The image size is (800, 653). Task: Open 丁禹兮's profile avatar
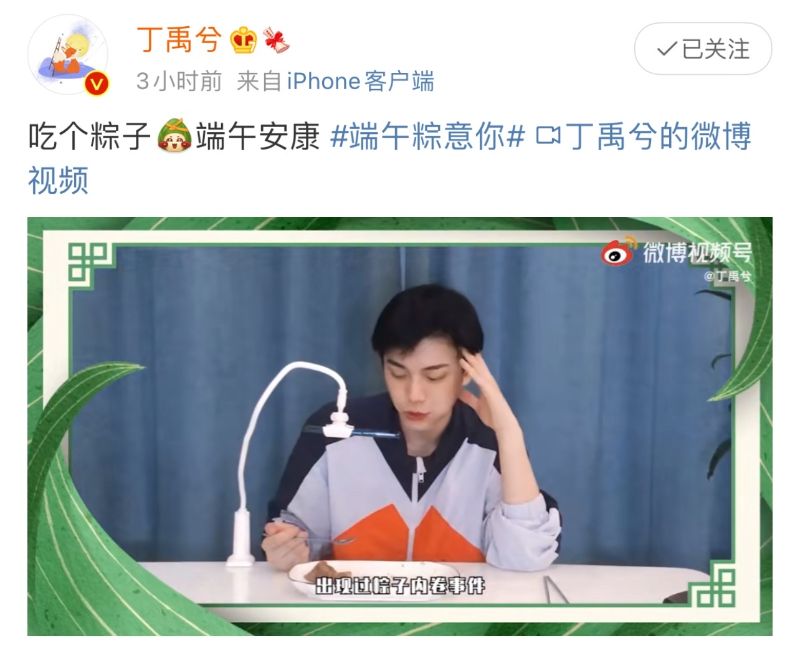(x=67, y=56)
